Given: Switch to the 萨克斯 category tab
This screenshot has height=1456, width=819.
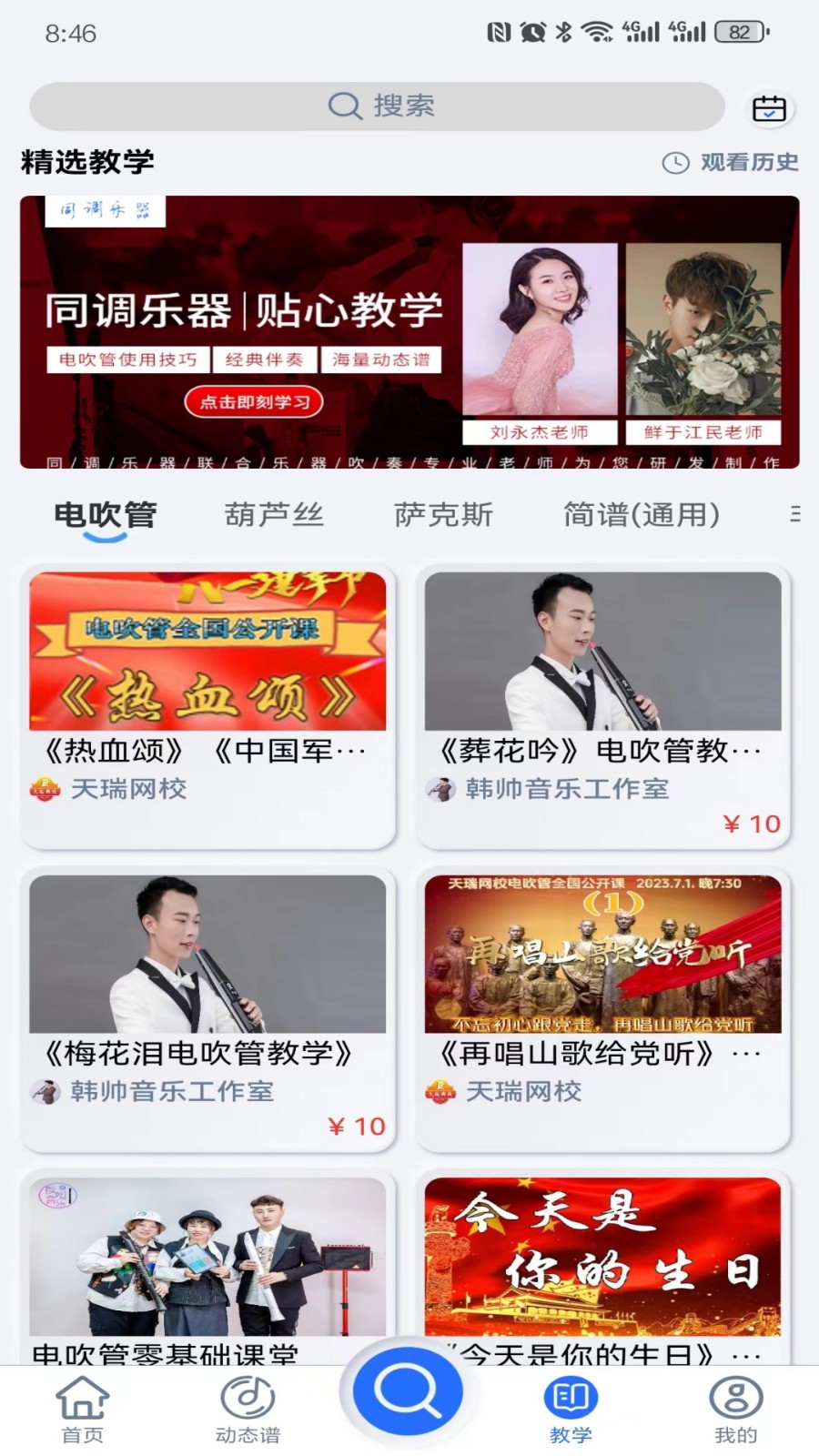Looking at the screenshot, I should click(x=443, y=514).
